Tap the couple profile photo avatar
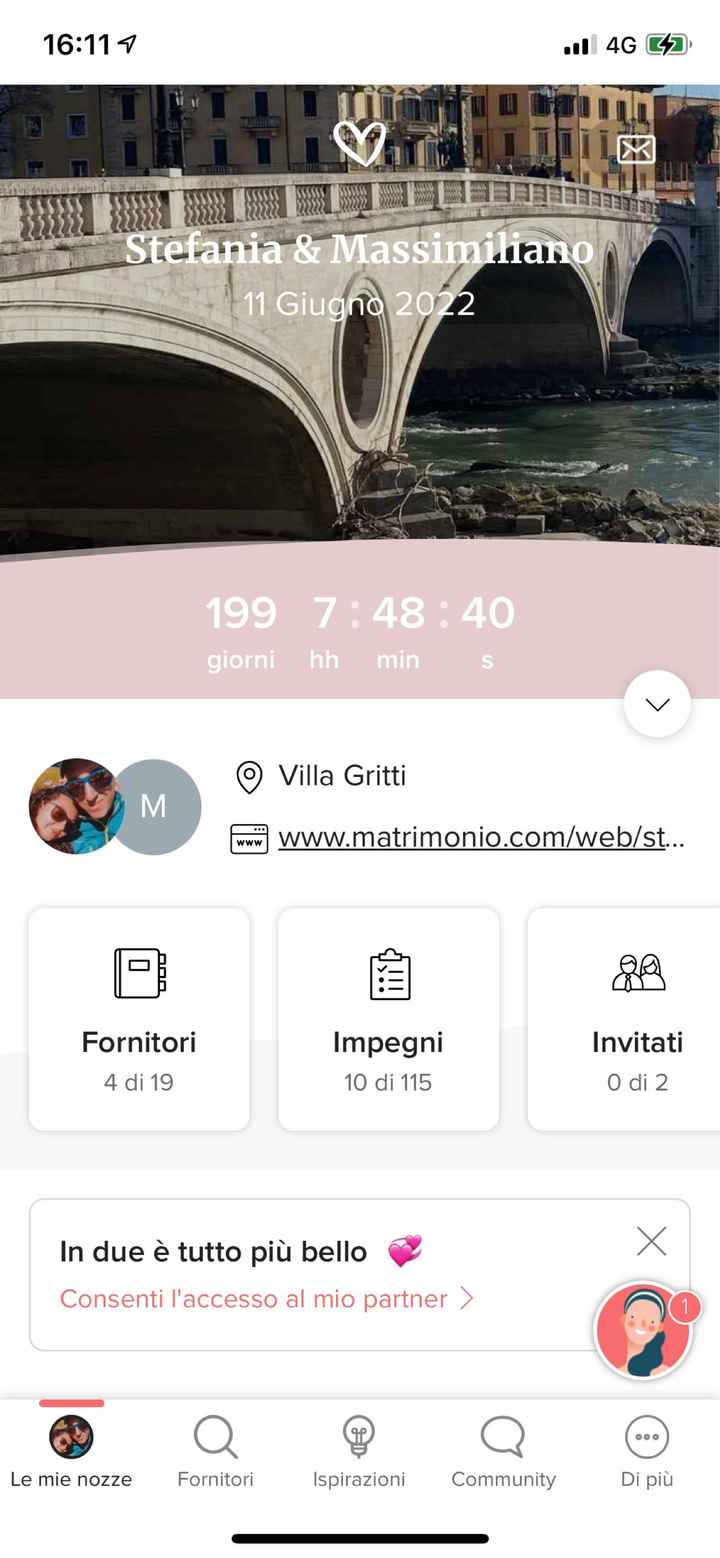The height and width of the screenshot is (1558, 720). [75, 806]
